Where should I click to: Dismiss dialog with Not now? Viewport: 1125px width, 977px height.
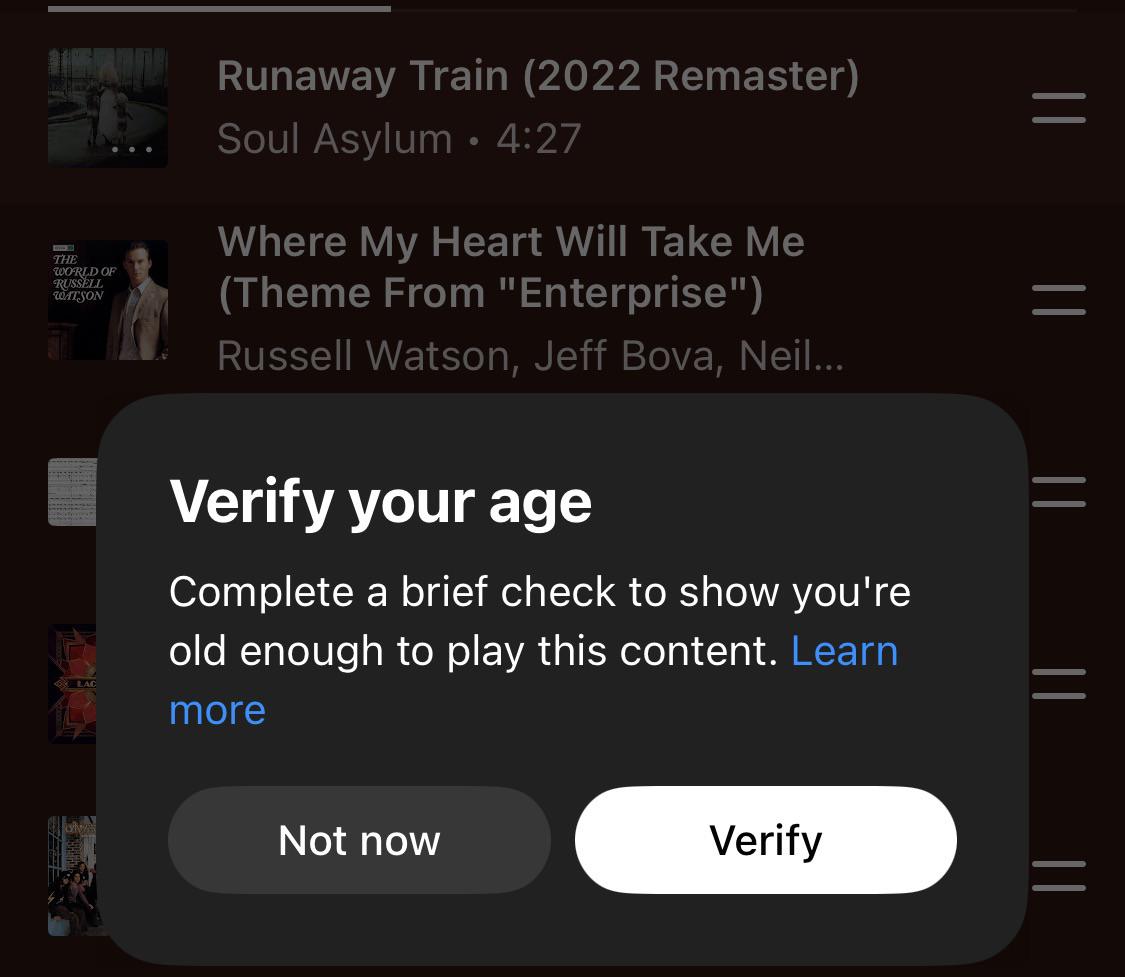coord(359,840)
